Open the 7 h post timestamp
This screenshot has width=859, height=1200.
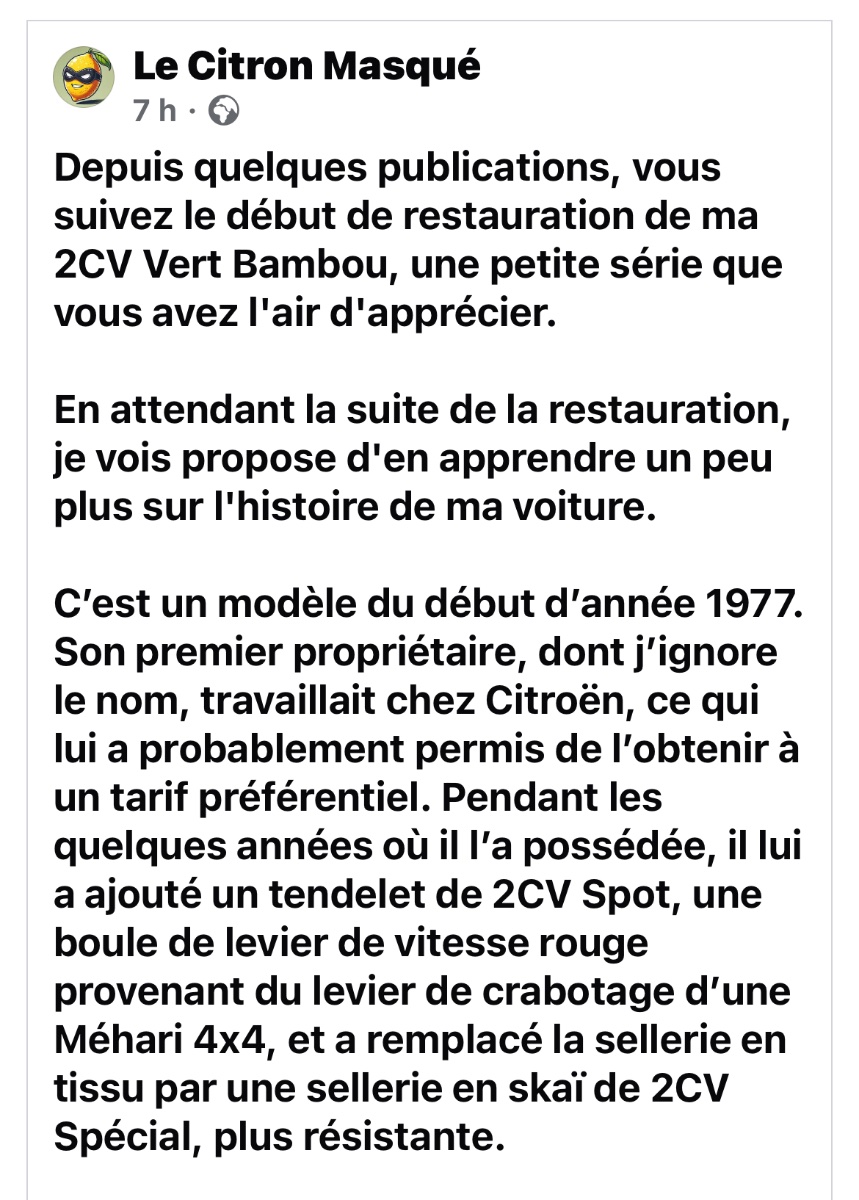(x=155, y=112)
